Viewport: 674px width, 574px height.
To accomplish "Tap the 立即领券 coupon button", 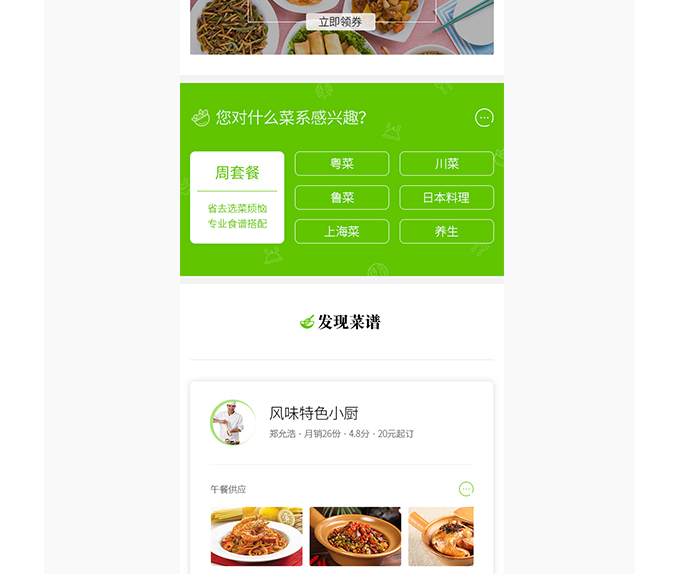I will pos(341,21).
